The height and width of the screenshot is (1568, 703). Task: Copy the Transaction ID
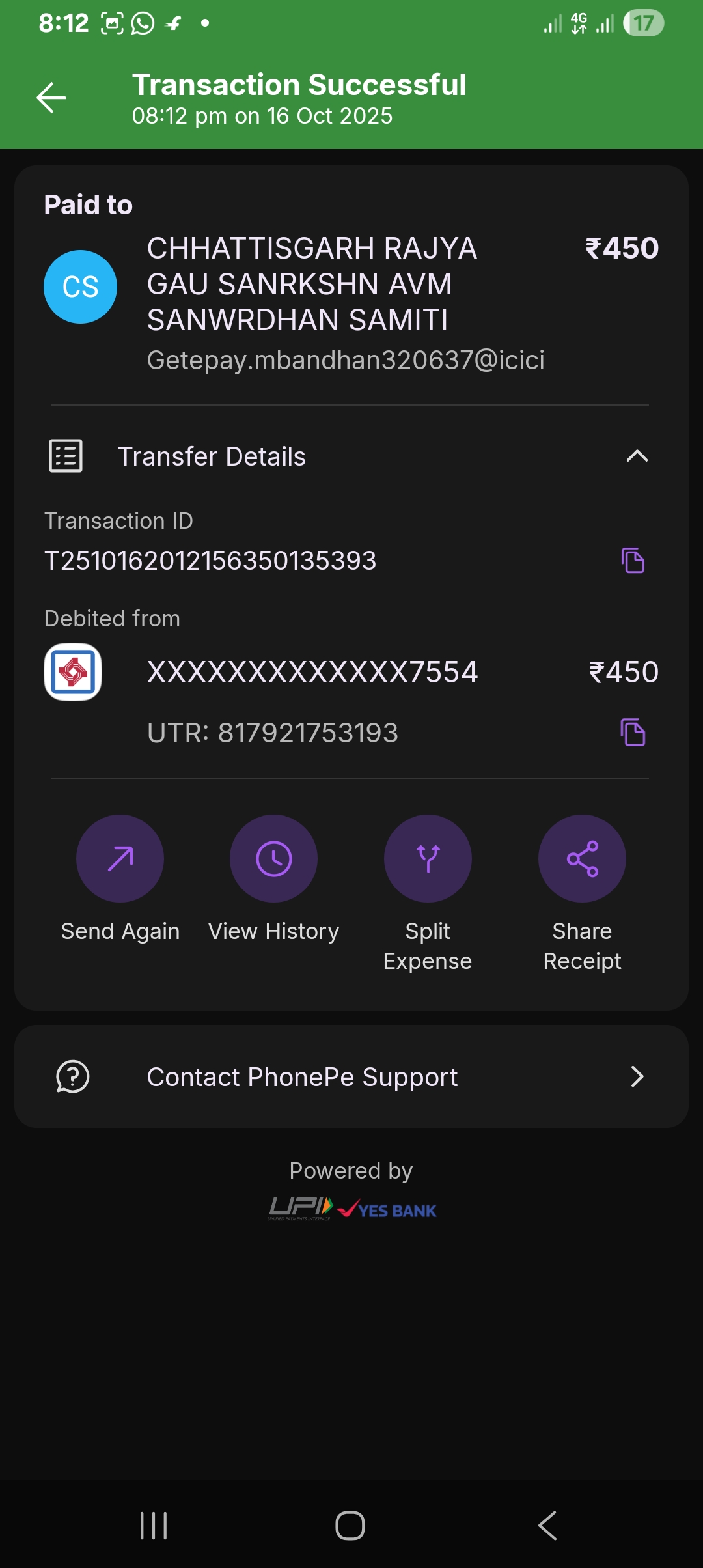tap(633, 561)
